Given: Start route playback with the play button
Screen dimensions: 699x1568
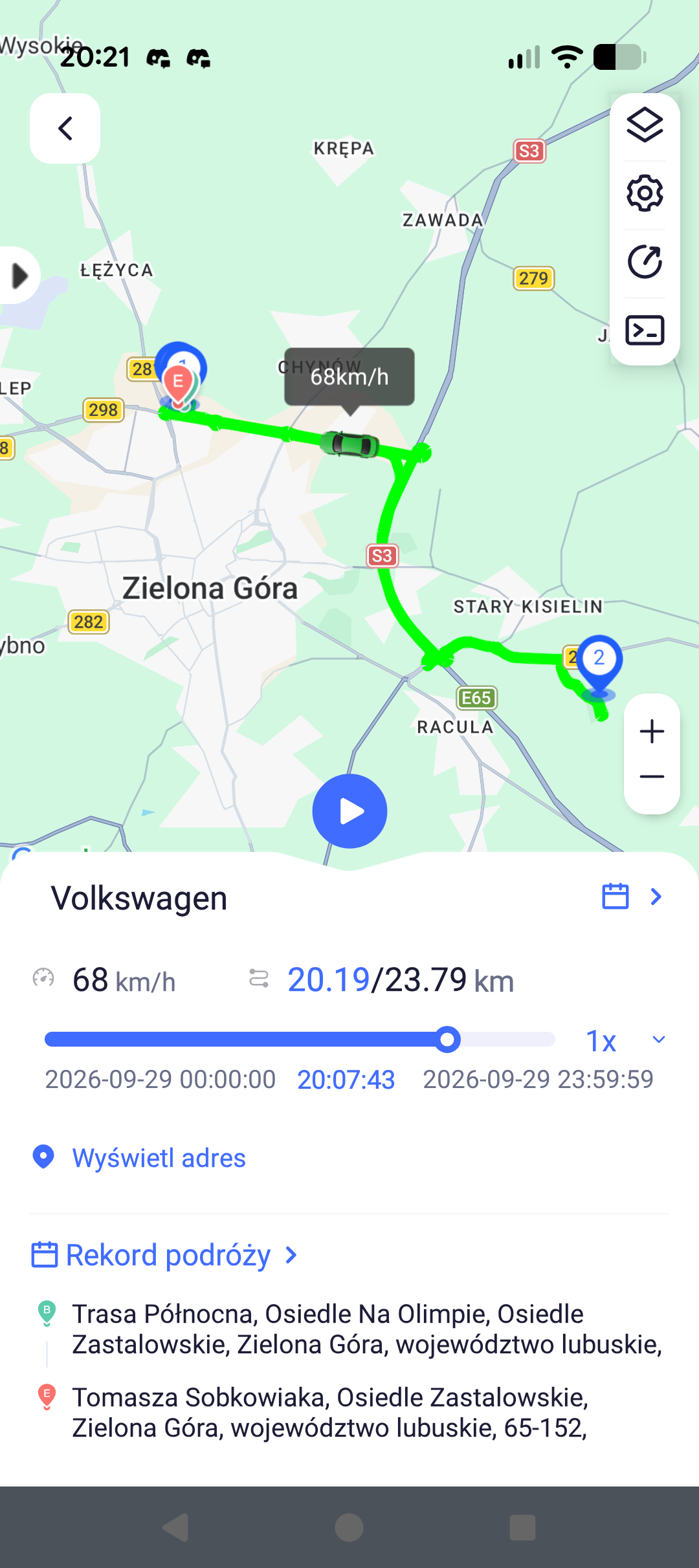Looking at the screenshot, I should (349, 811).
